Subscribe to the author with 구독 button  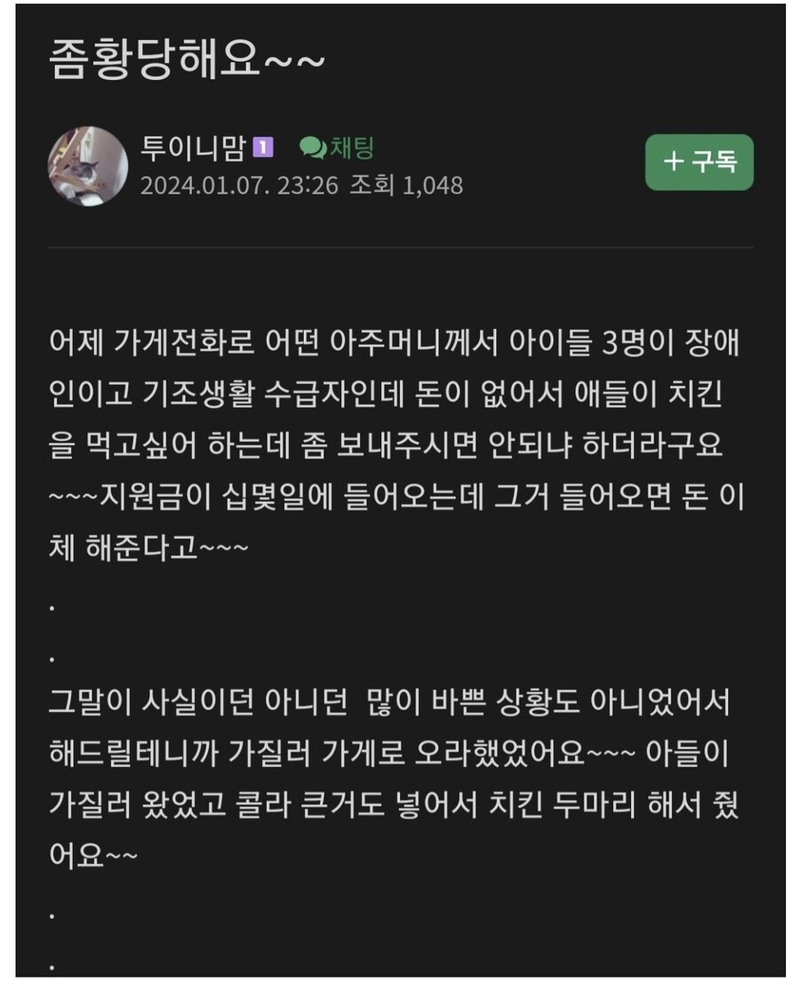point(699,162)
